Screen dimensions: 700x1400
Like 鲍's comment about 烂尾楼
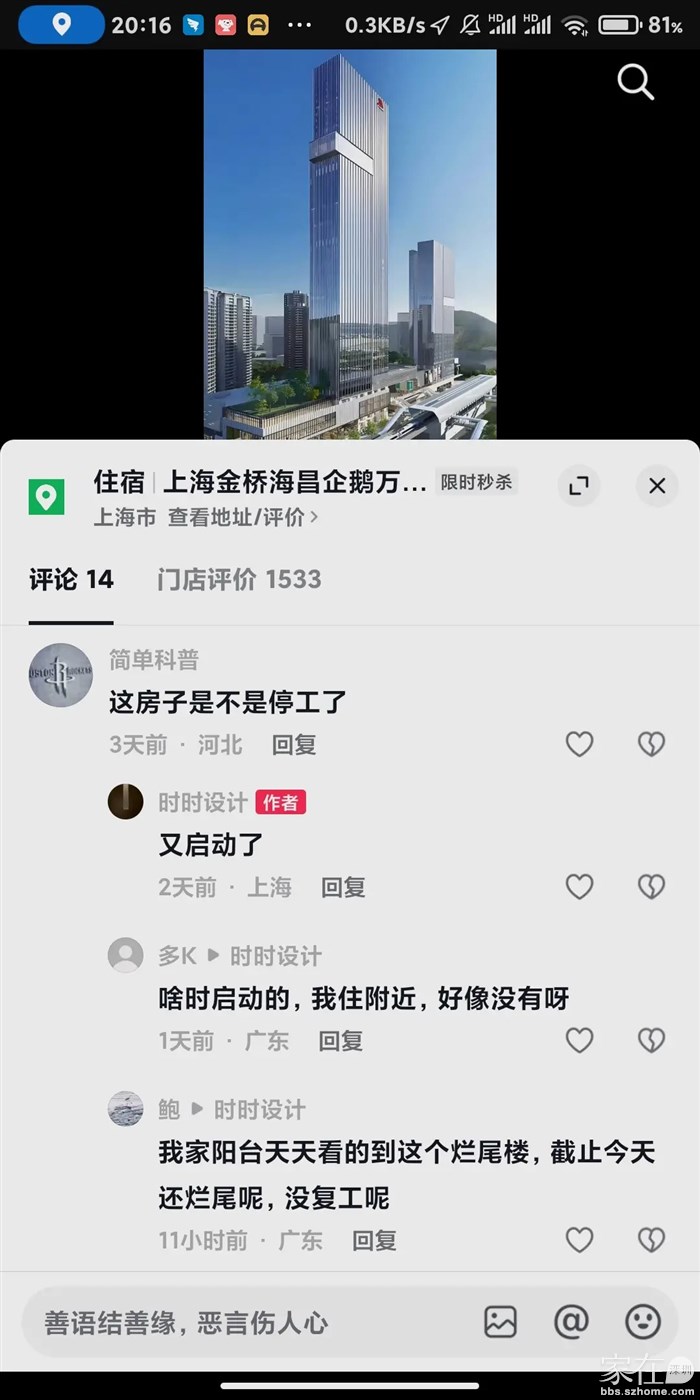click(x=579, y=1241)
